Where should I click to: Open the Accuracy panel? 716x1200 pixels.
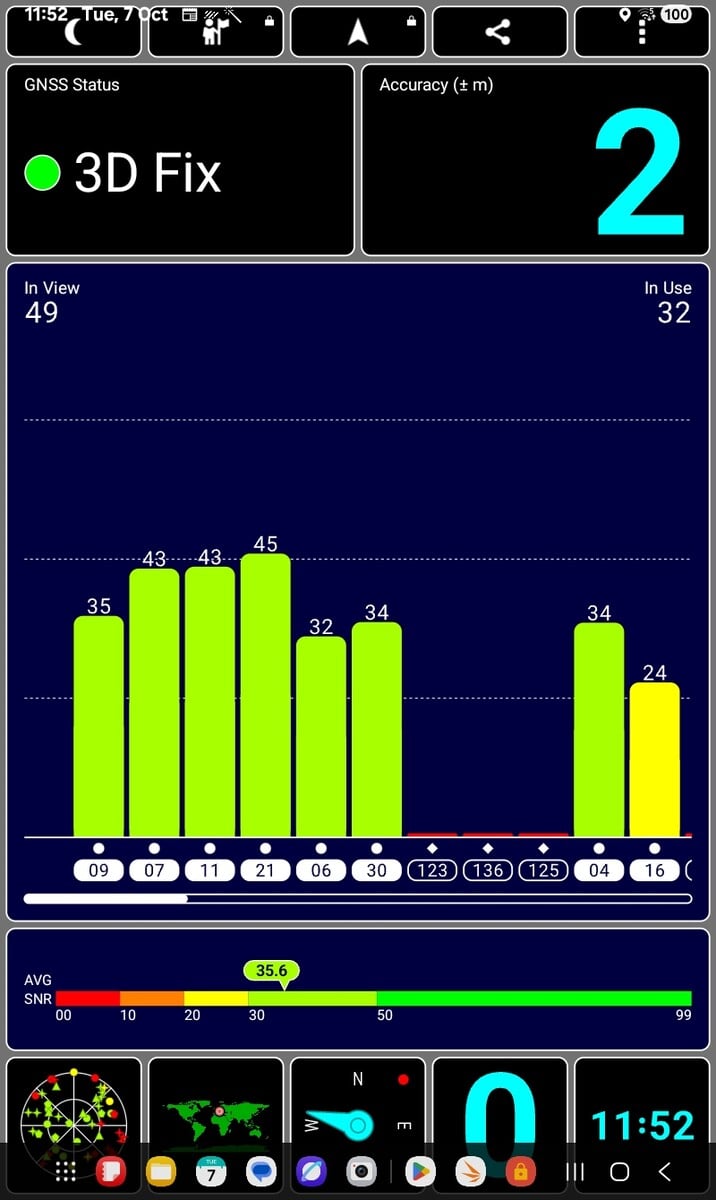click(536, 160)
